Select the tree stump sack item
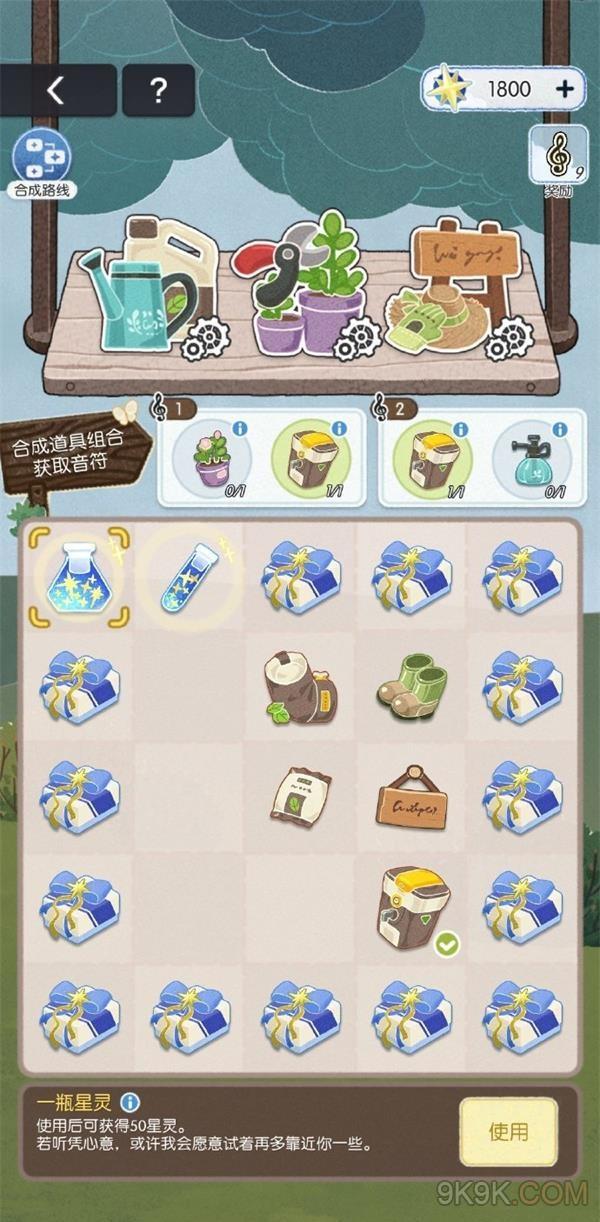This screenshot has height=1222, width=600. [x=298, y=688]
